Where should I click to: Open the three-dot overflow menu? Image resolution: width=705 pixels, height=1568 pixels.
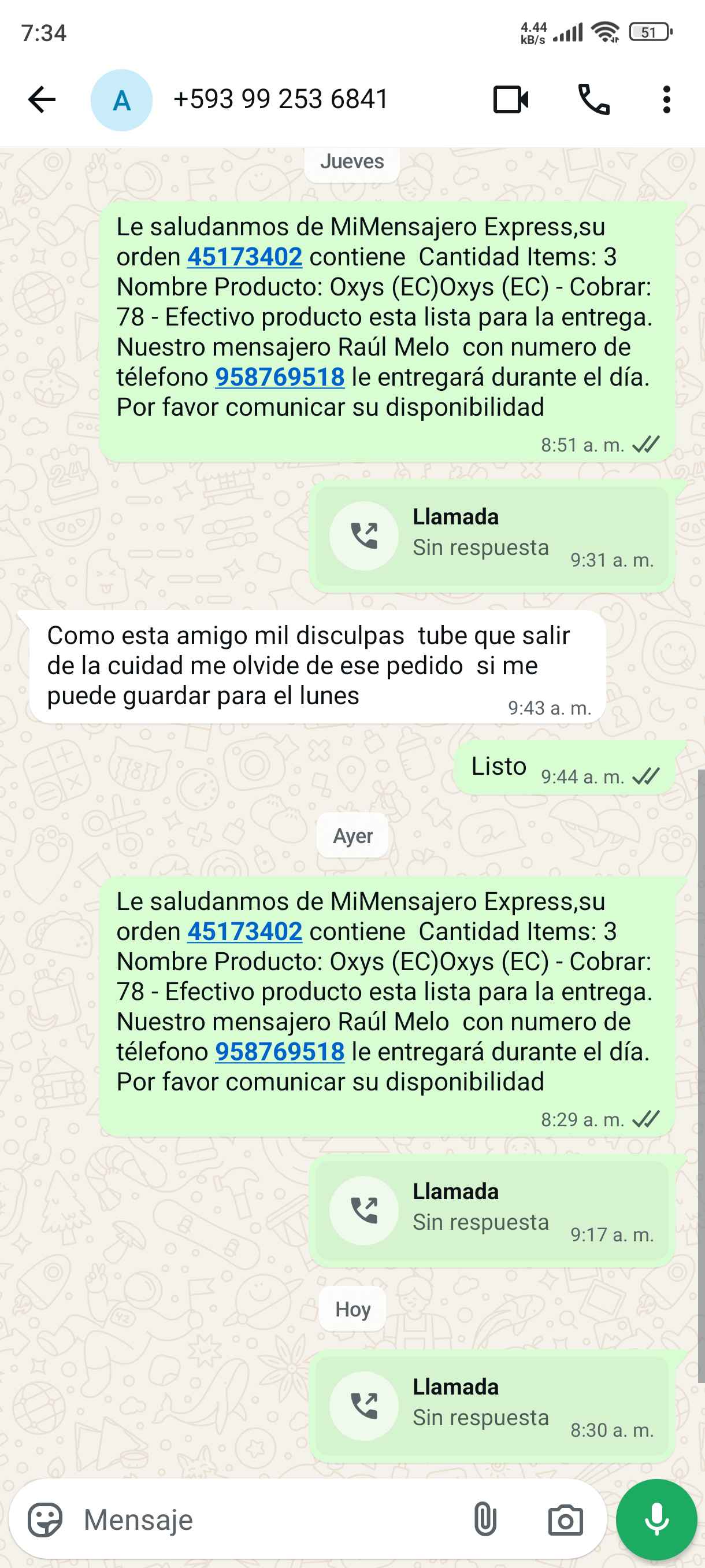667,100
